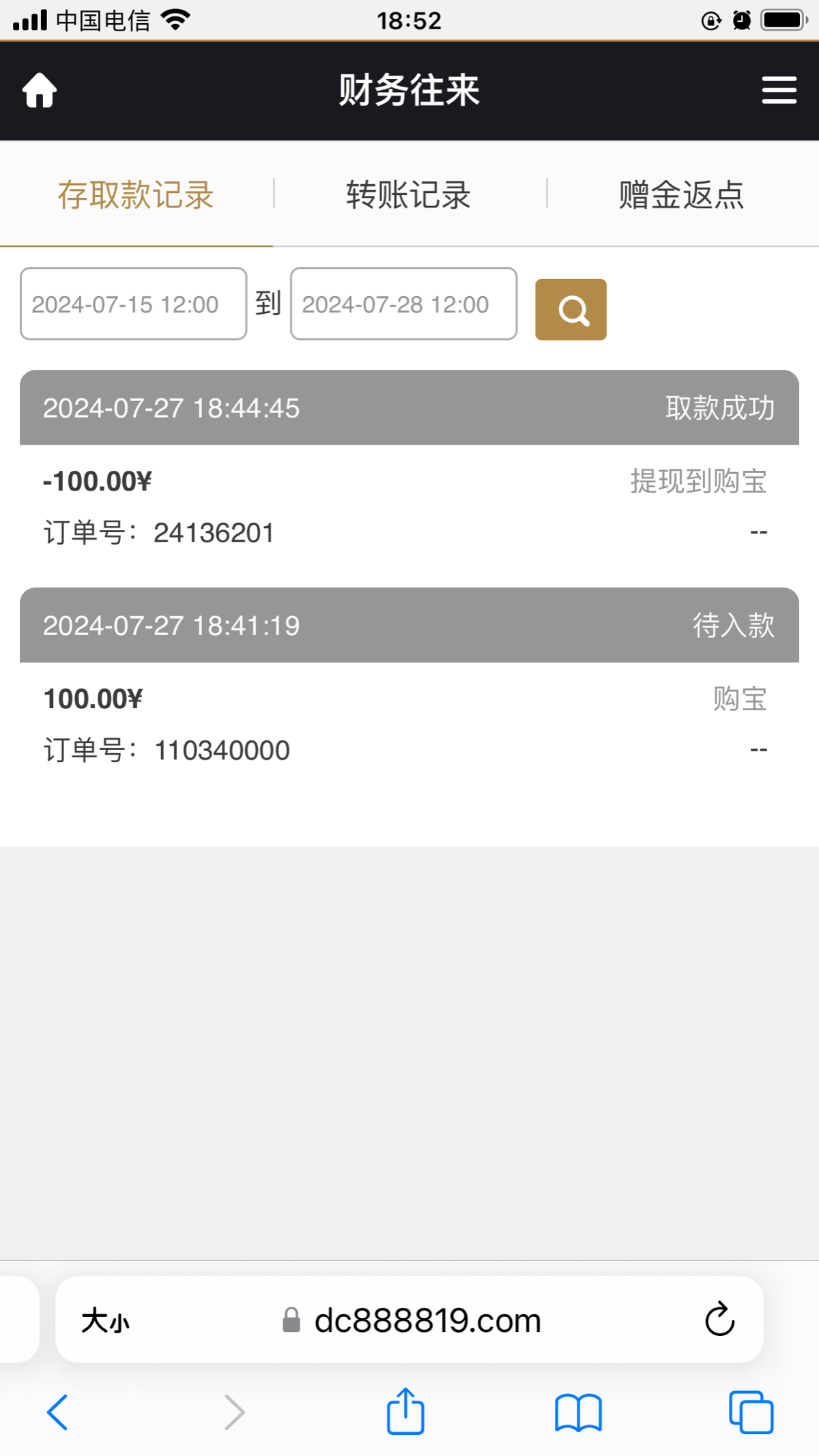This screenshot has width=819, height=1456.
Task: Select the 存取款记录 tab
Action: coord(136,194)
